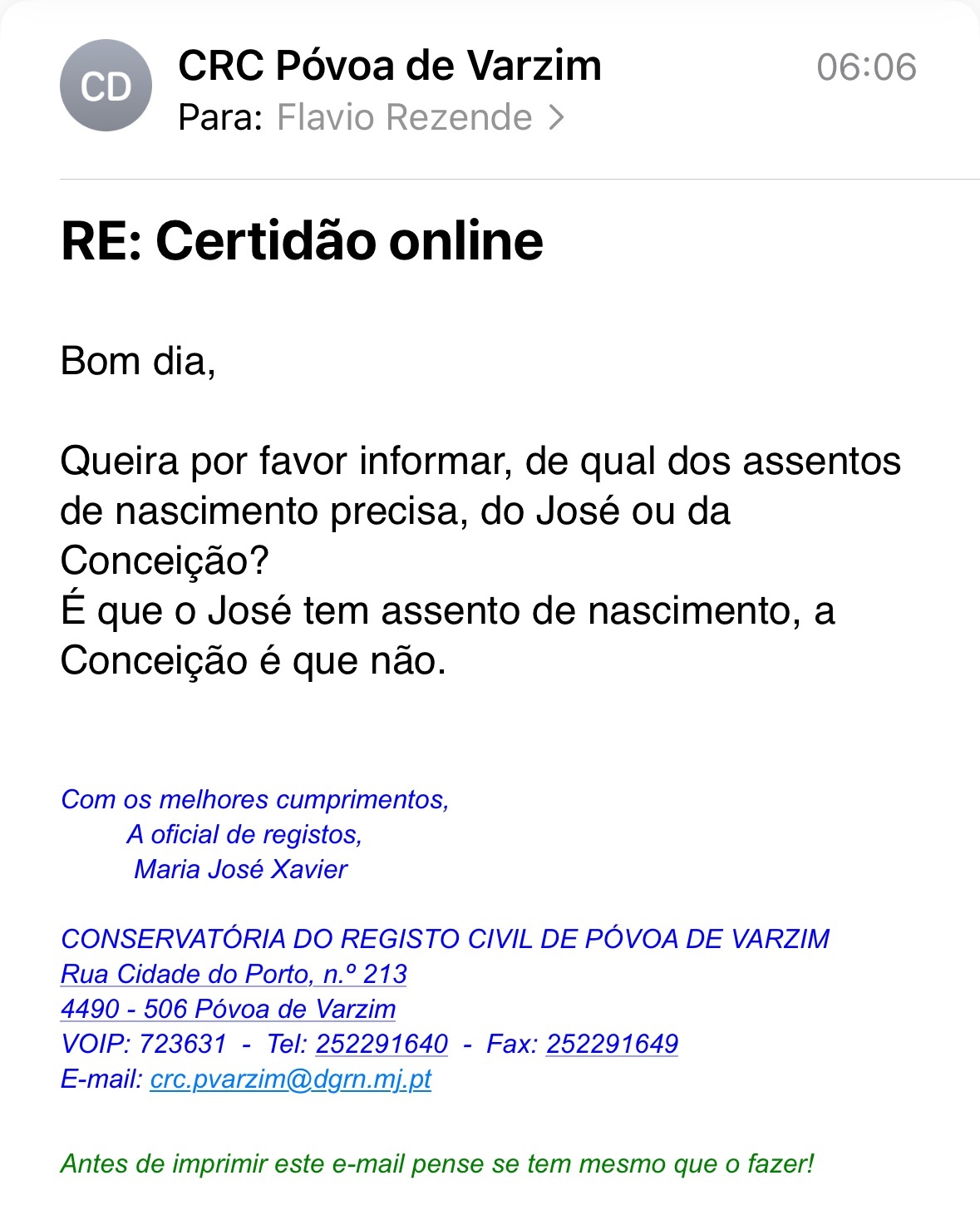Screen dimensions: 980x1215
Task: View sender CRC Póvoa de Varzim contact
Action: click(389, 66)
